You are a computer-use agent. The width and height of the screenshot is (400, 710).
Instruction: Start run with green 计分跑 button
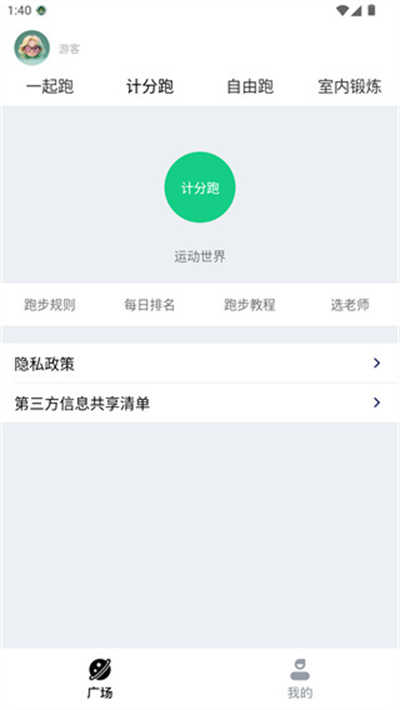click(x=200, y=187)
